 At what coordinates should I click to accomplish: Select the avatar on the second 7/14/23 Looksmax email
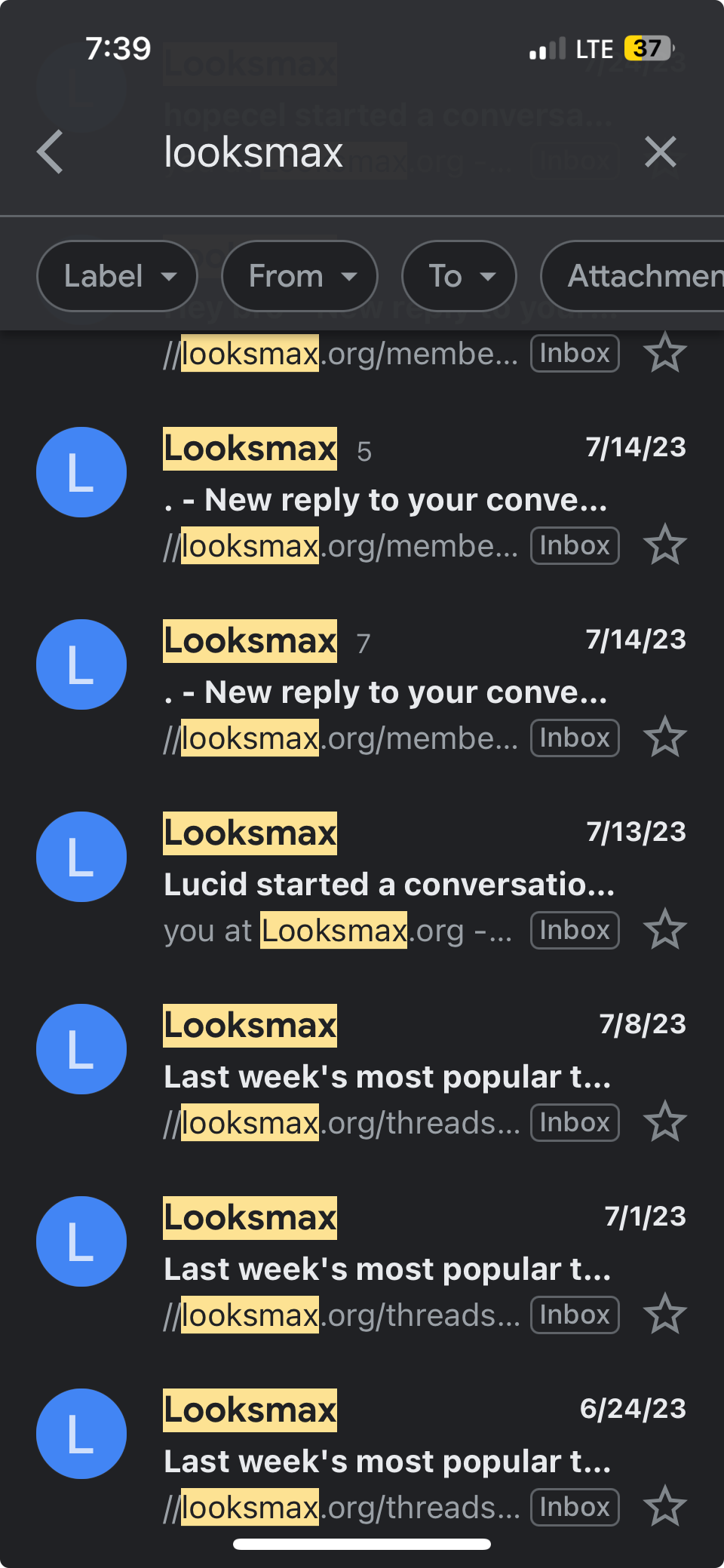[x=81, y=665]
